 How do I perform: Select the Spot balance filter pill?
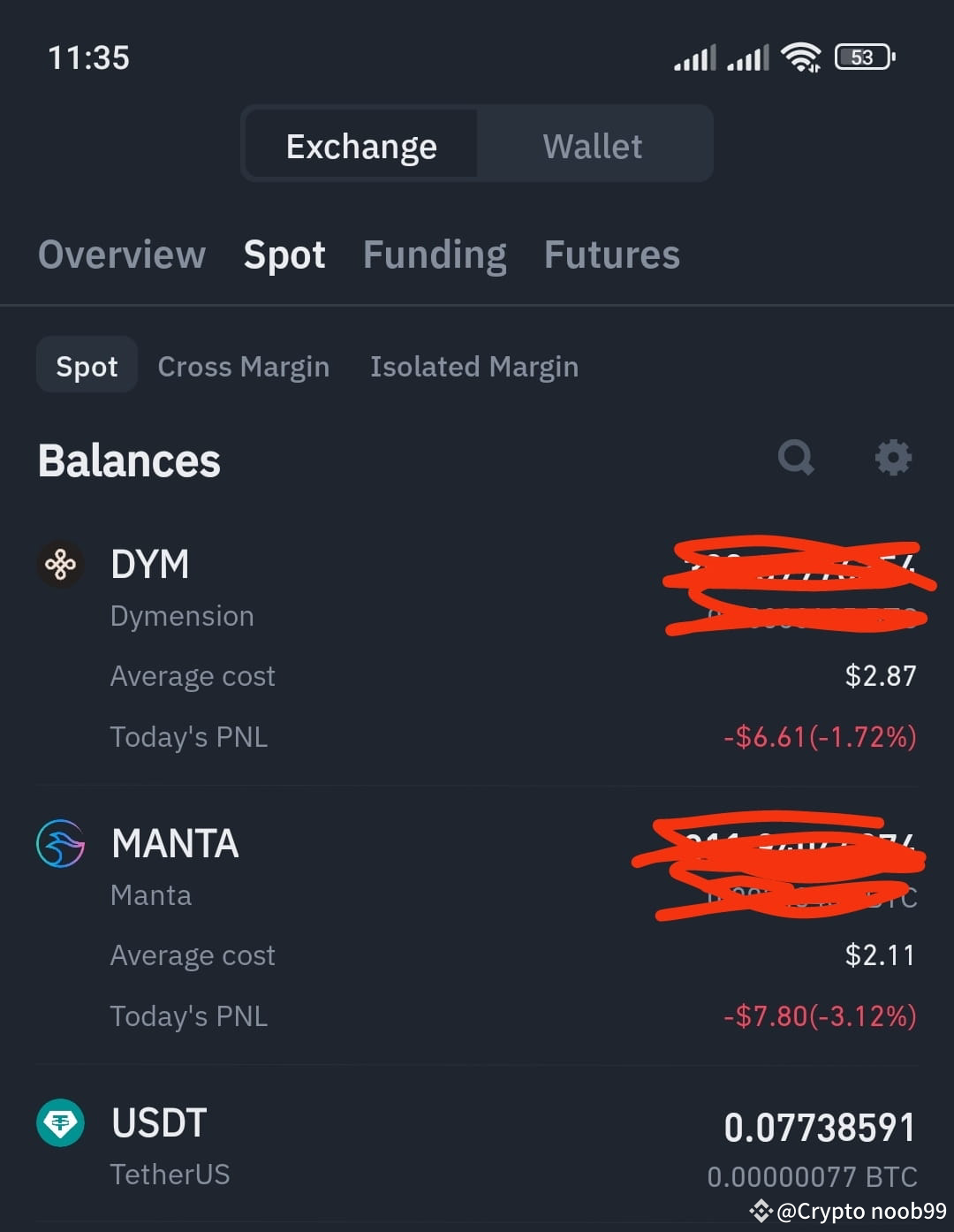[x=87, y=365]
